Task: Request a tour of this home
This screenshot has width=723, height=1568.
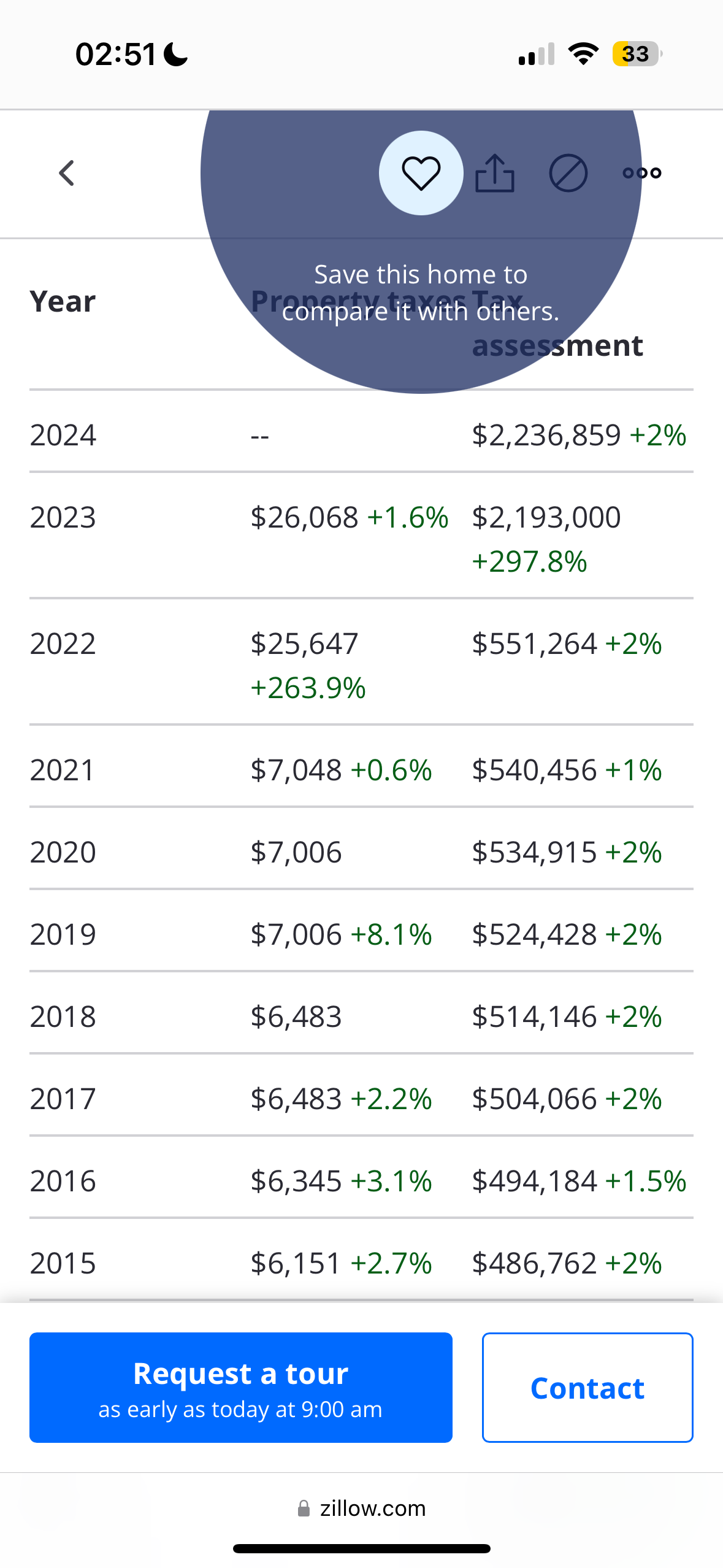Action: [241, 1388]
